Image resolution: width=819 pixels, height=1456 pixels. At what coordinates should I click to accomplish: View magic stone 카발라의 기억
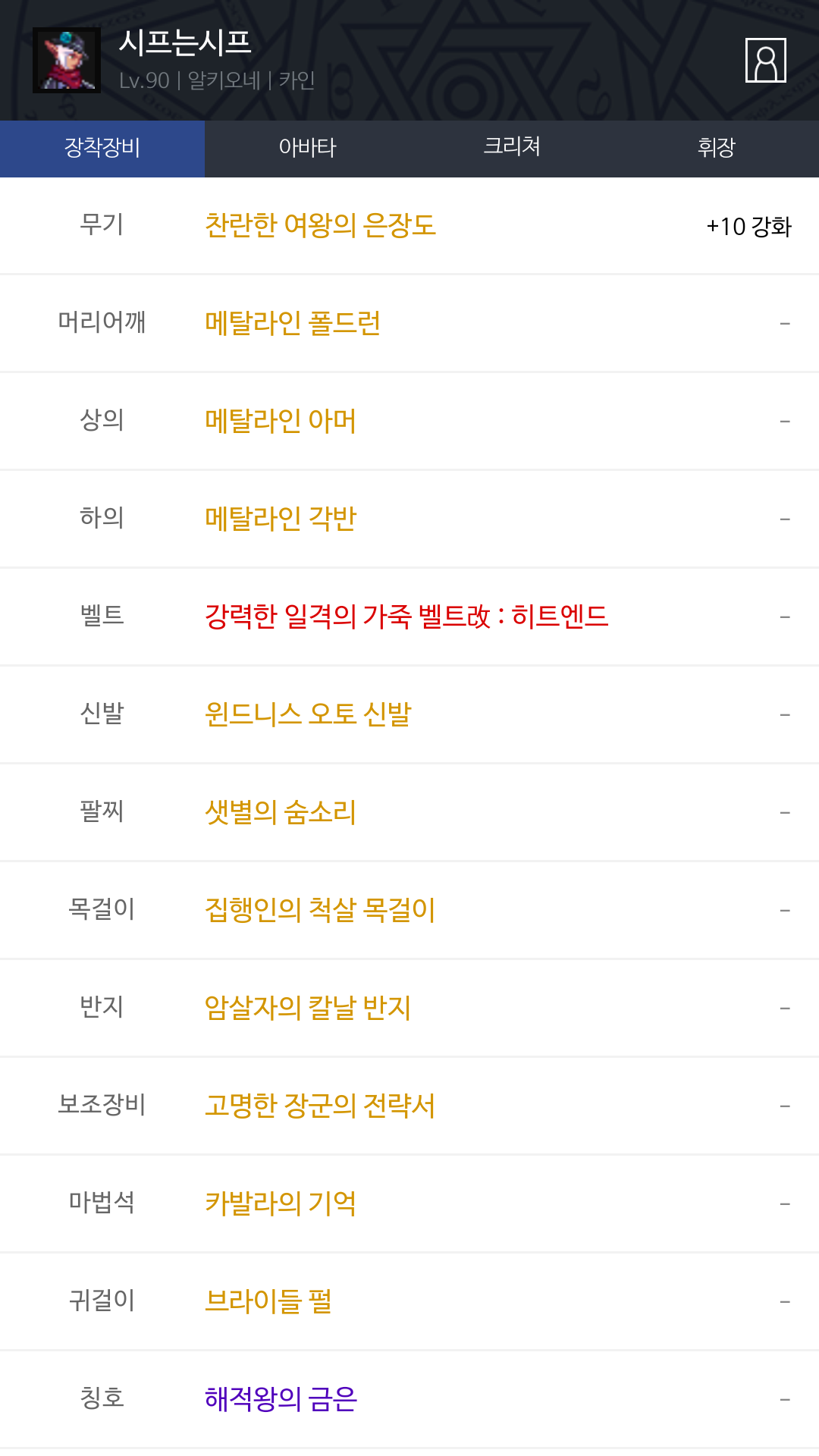click(281, 1203)
